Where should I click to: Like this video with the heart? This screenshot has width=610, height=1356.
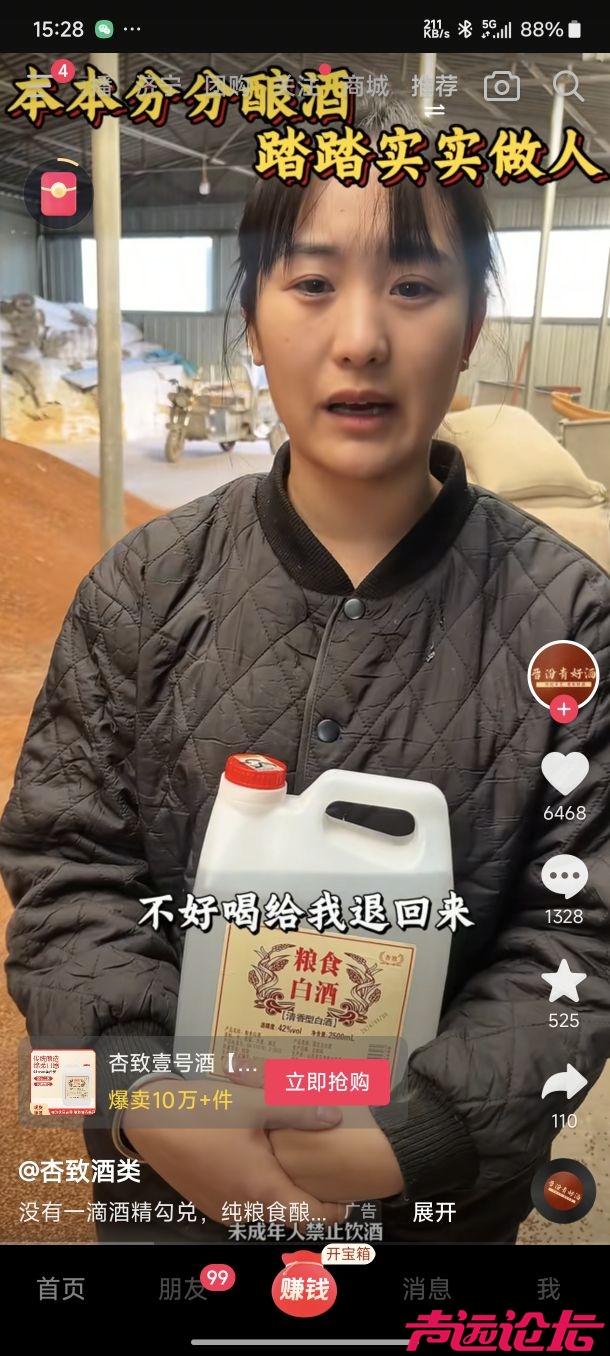(x=564, y=774)
